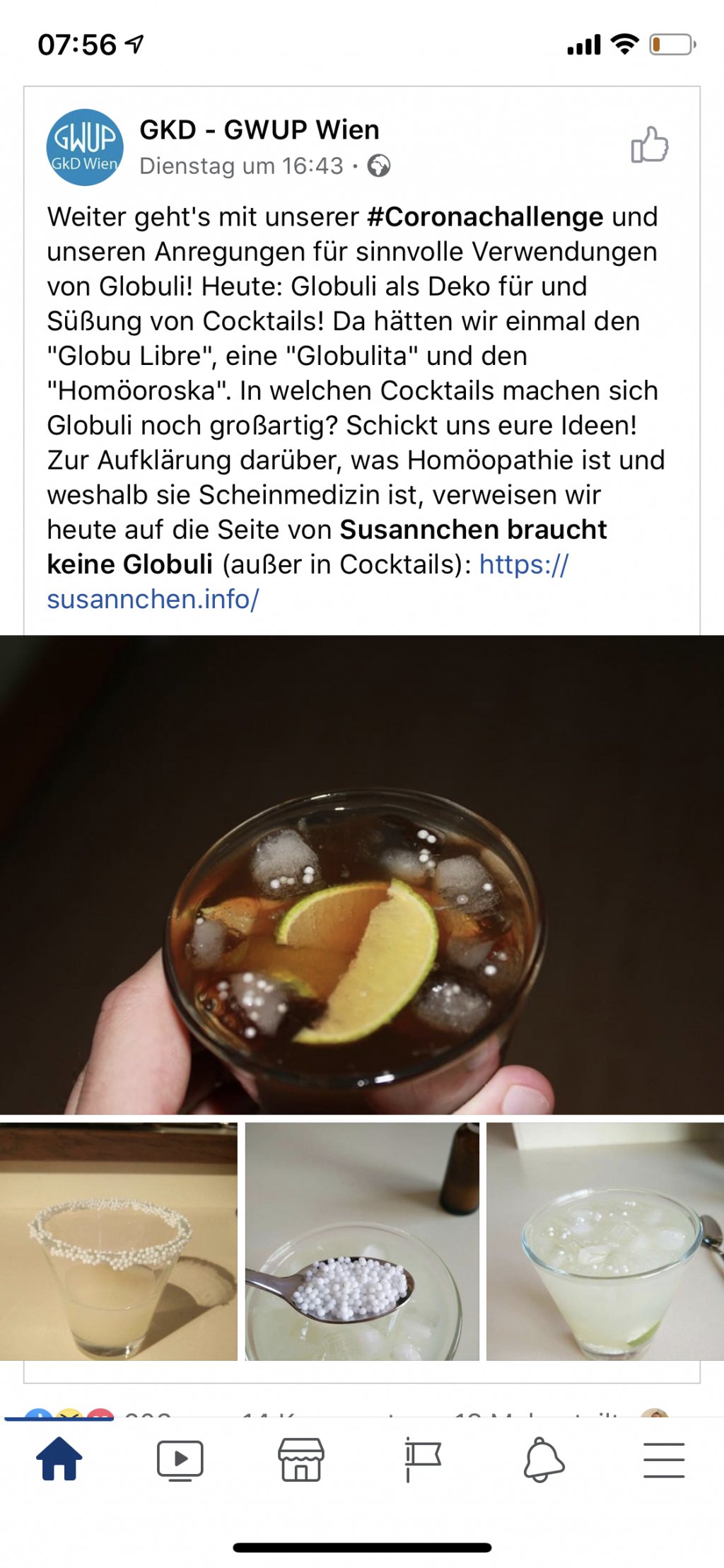The image size is (724, 1568).
Task: Open the GKD - GWUP Wien profile picture
Action: click(85, 147)
